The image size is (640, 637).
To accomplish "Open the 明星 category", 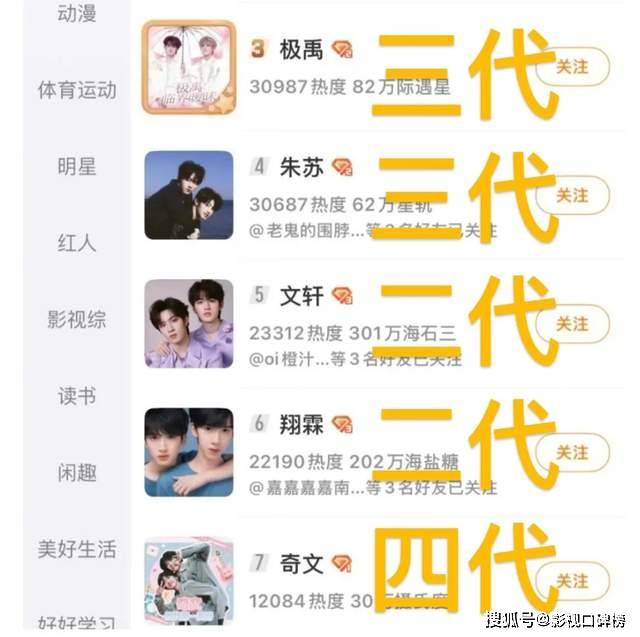I will [77, 166].
